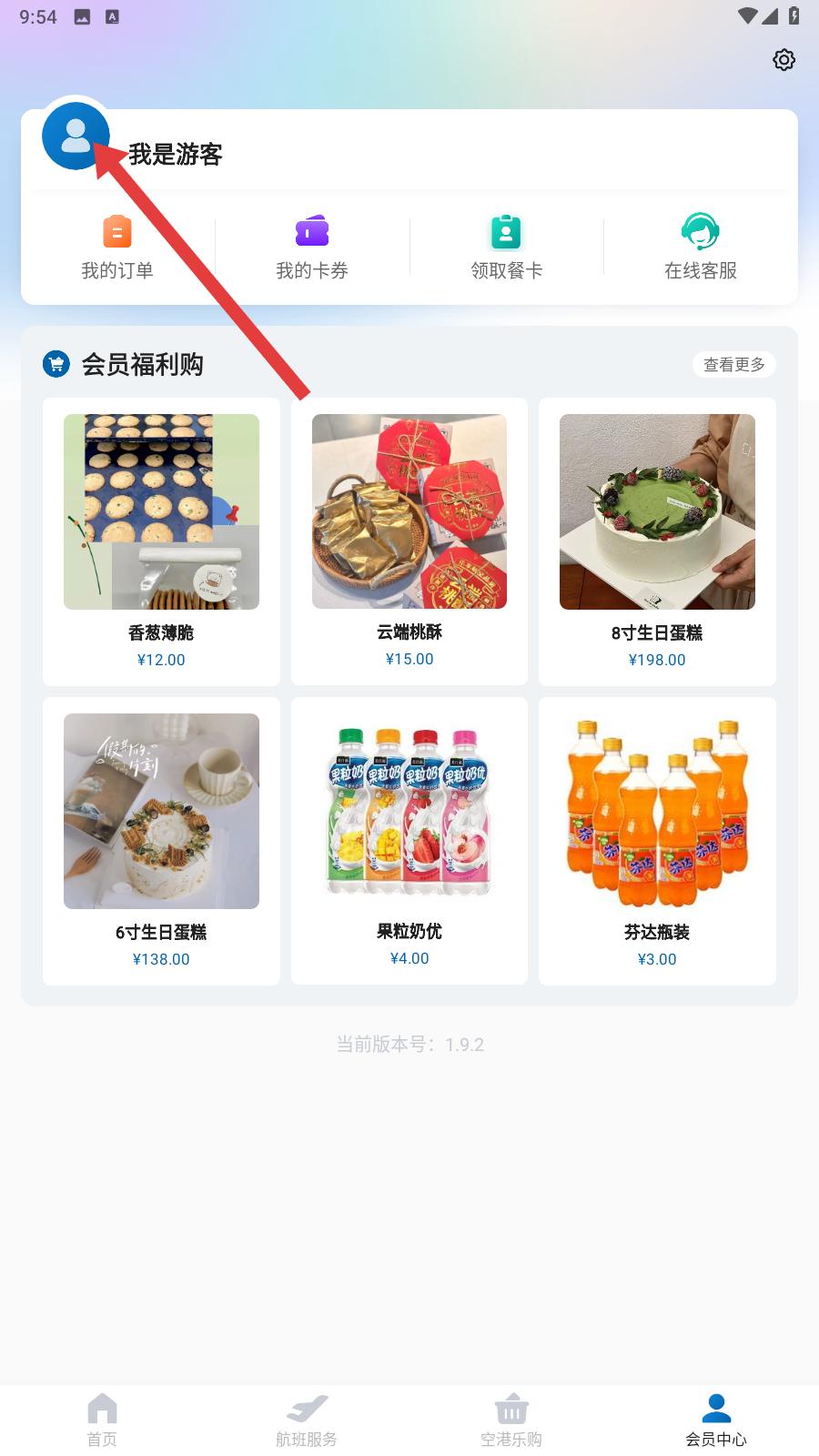Switch to the 航班服务 tab
The height and width of the screenshot is (1456, 819).
[x=307, y=1420]
